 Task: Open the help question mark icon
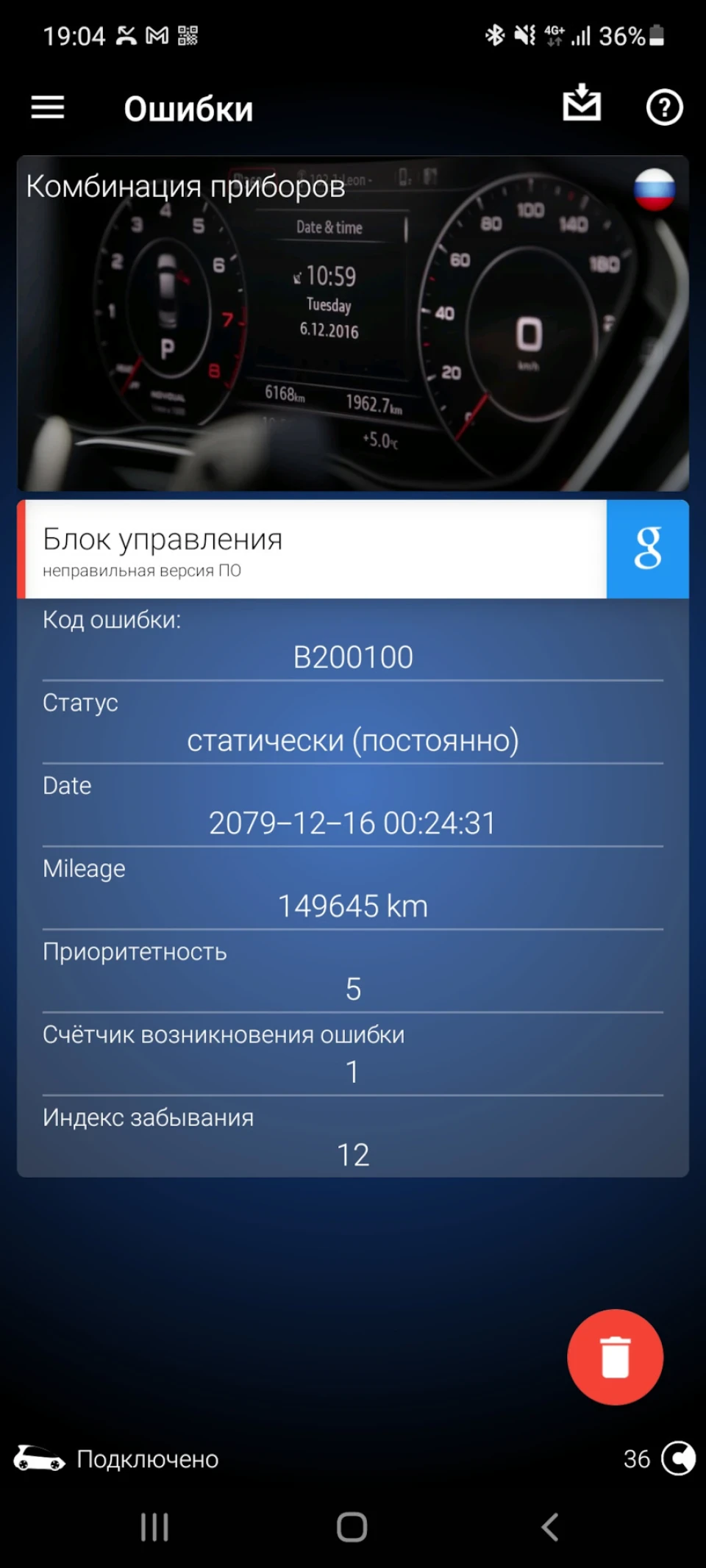pos(665,108)
